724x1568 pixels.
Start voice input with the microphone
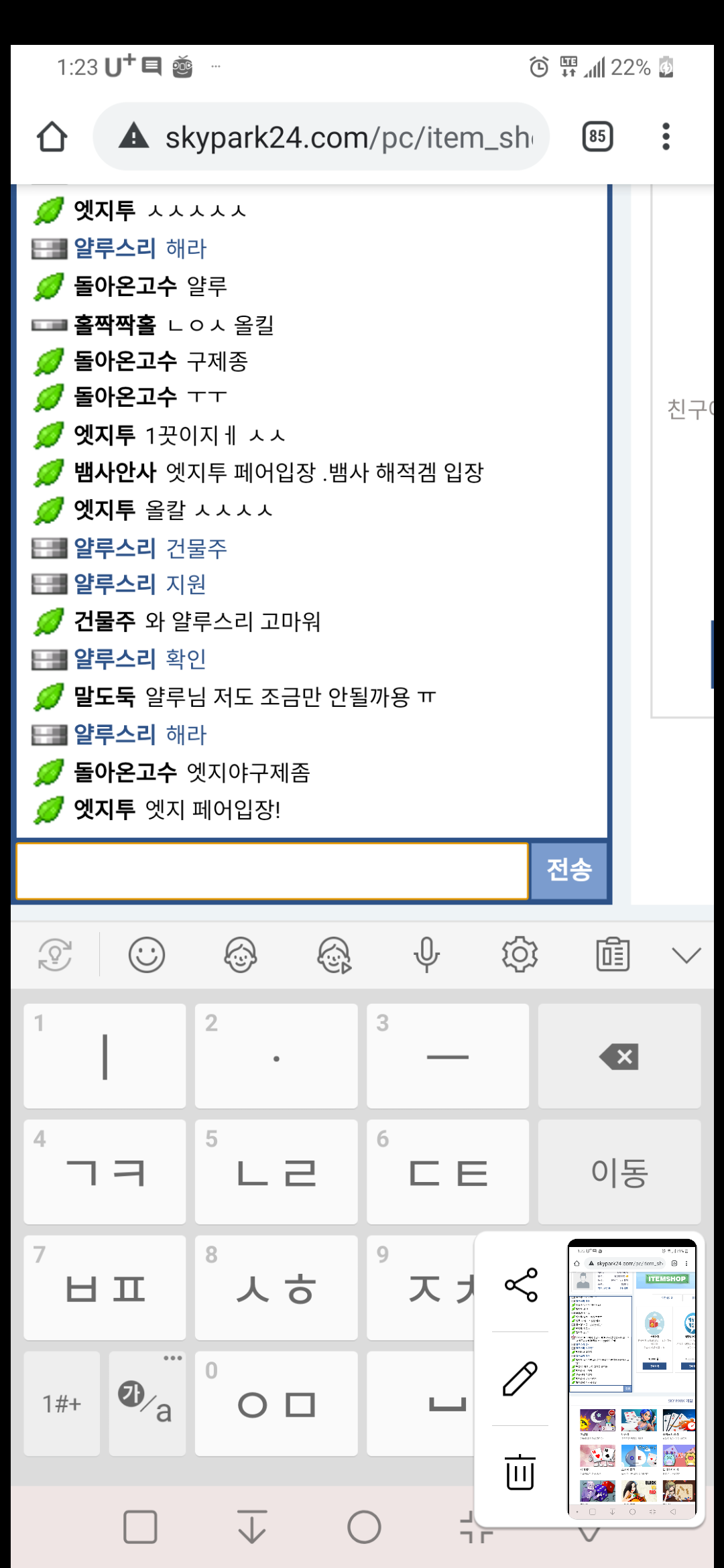(x=426, y=954)
